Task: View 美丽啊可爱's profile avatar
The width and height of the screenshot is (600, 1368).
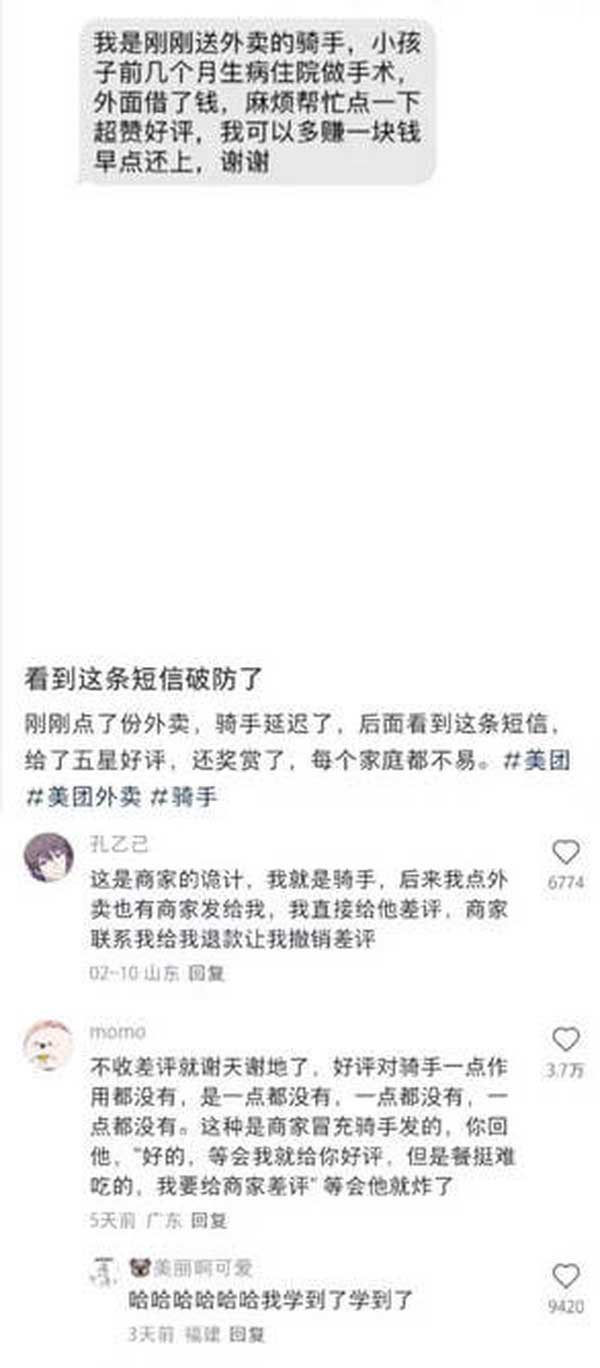Action: [x=105, y=1271]
